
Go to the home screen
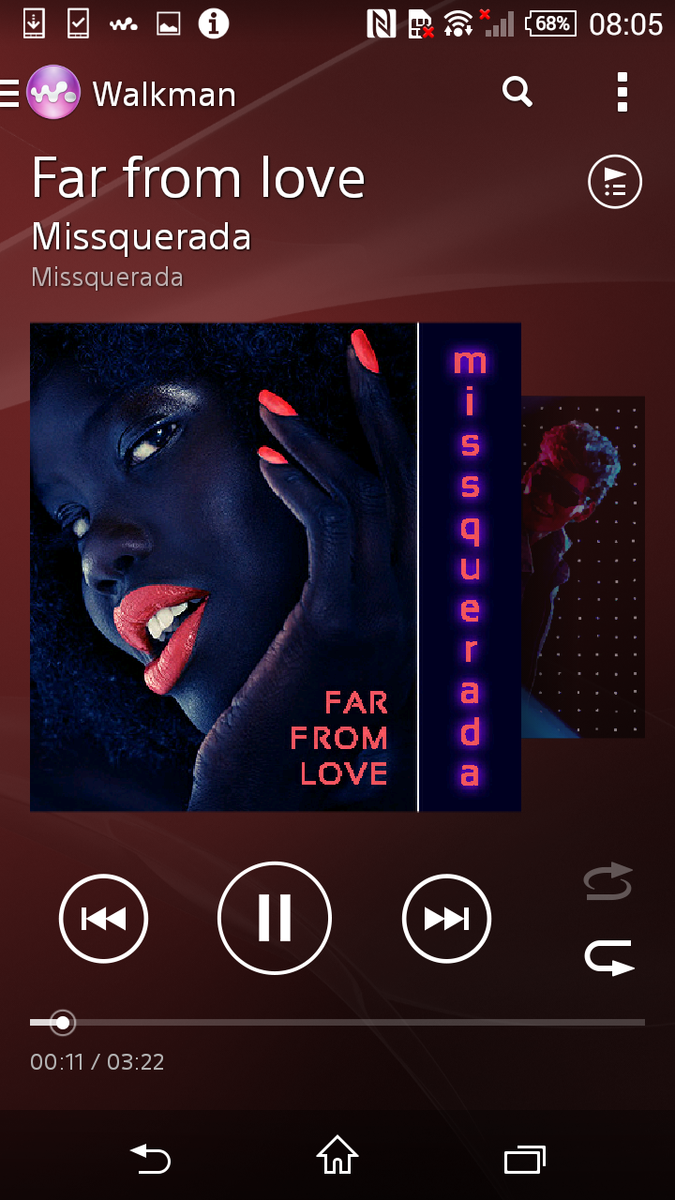tap(337, 1158)
